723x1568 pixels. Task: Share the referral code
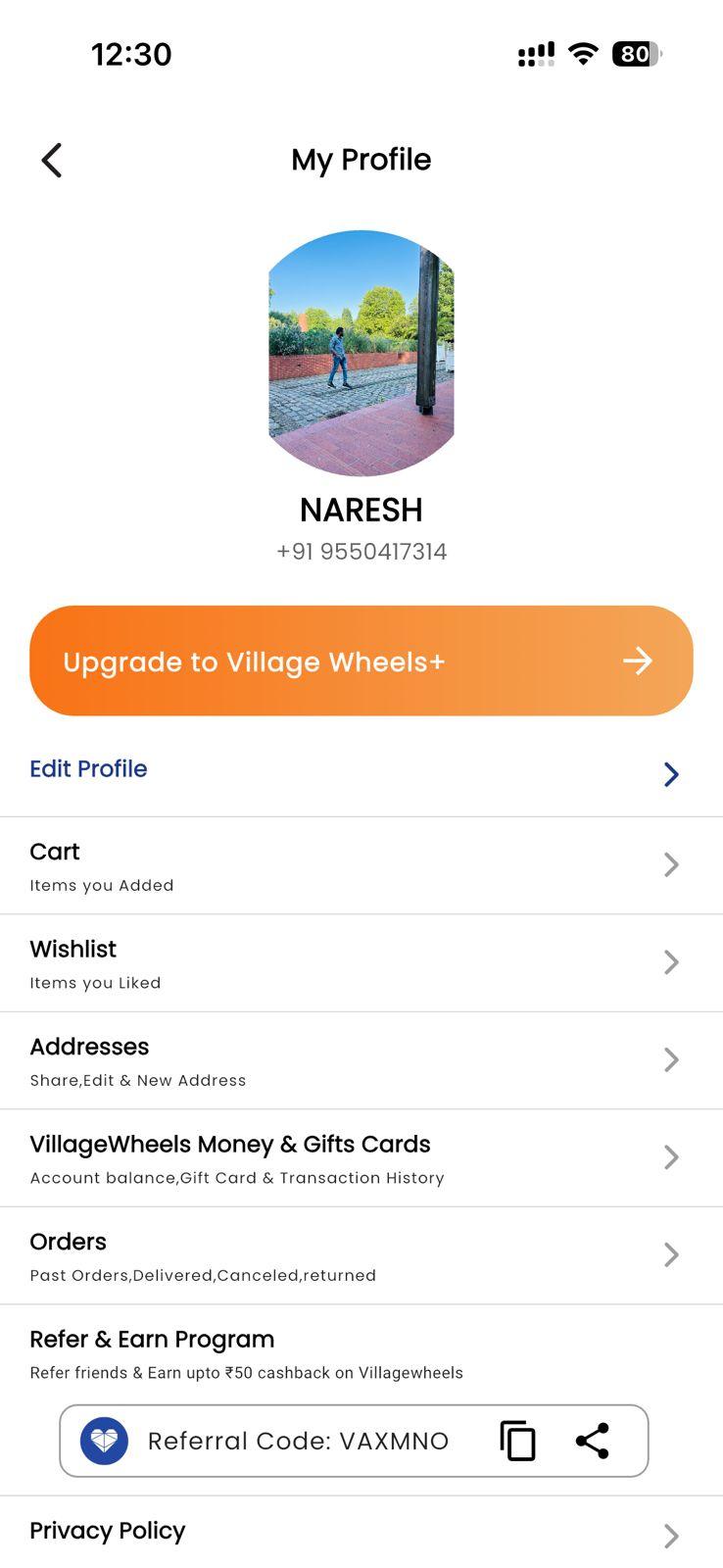(593, 1441)
